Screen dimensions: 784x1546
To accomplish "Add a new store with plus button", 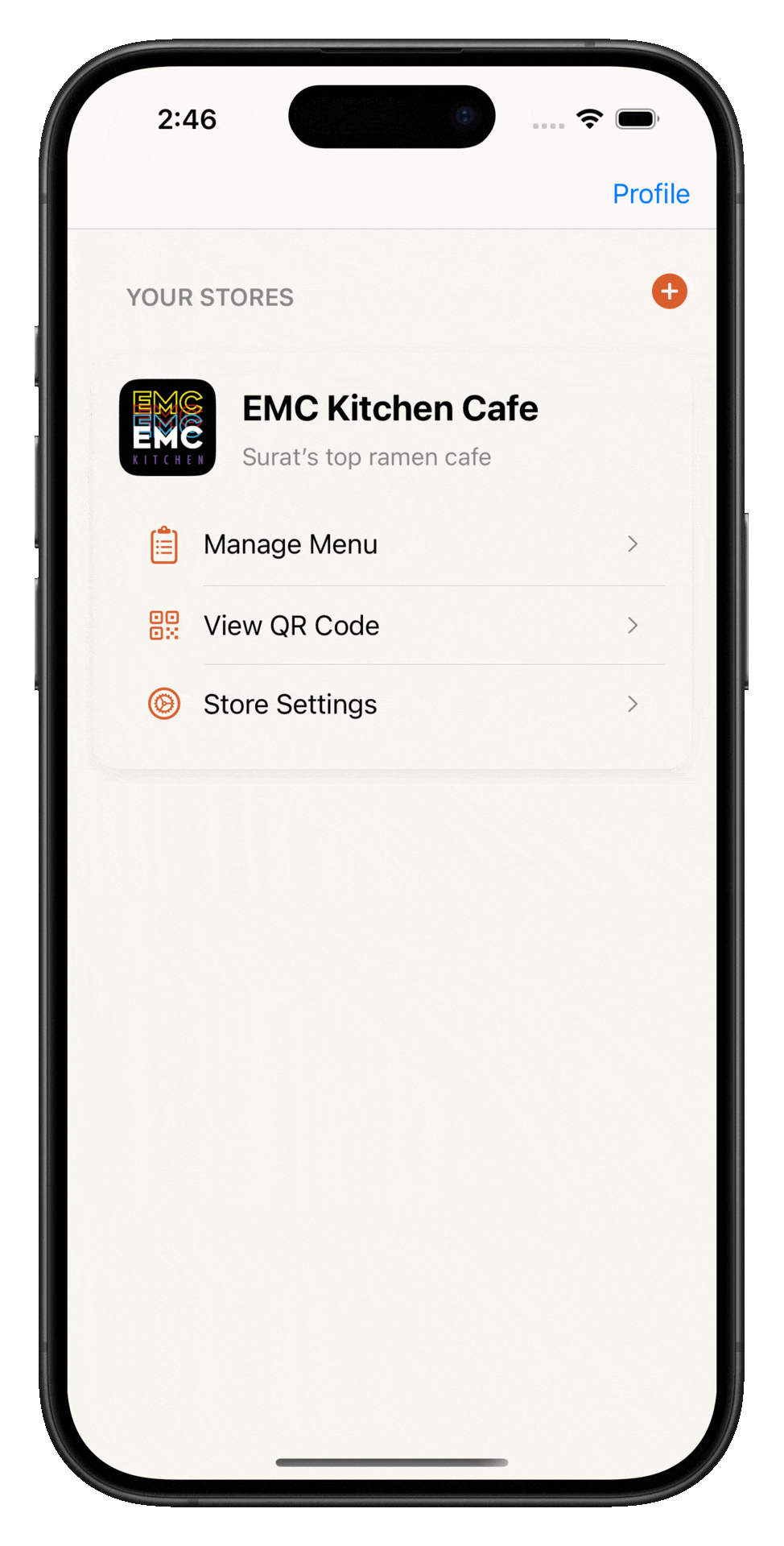I will point(669,291).
